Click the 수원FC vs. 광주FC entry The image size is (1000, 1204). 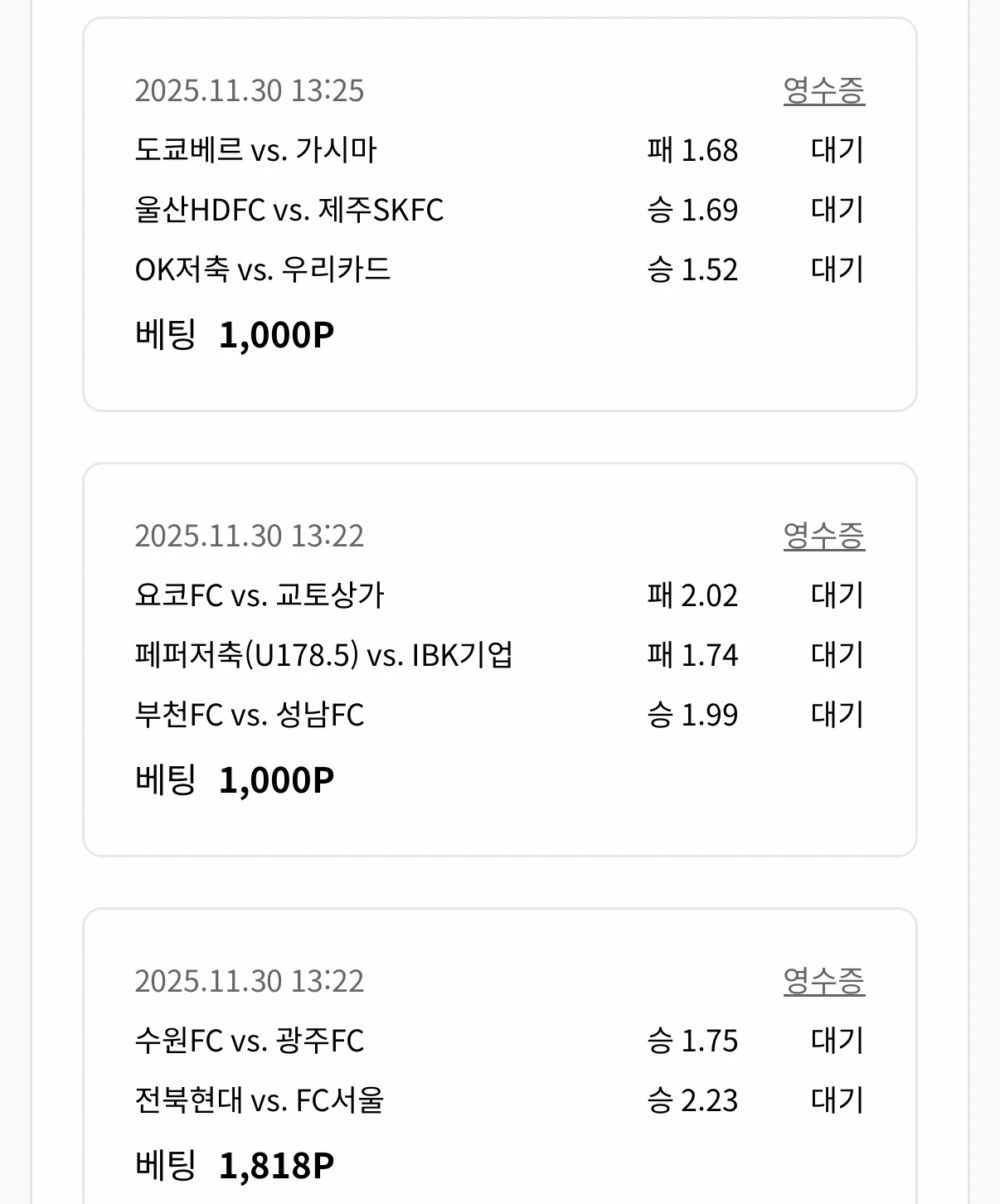(x=249, y=1041)
